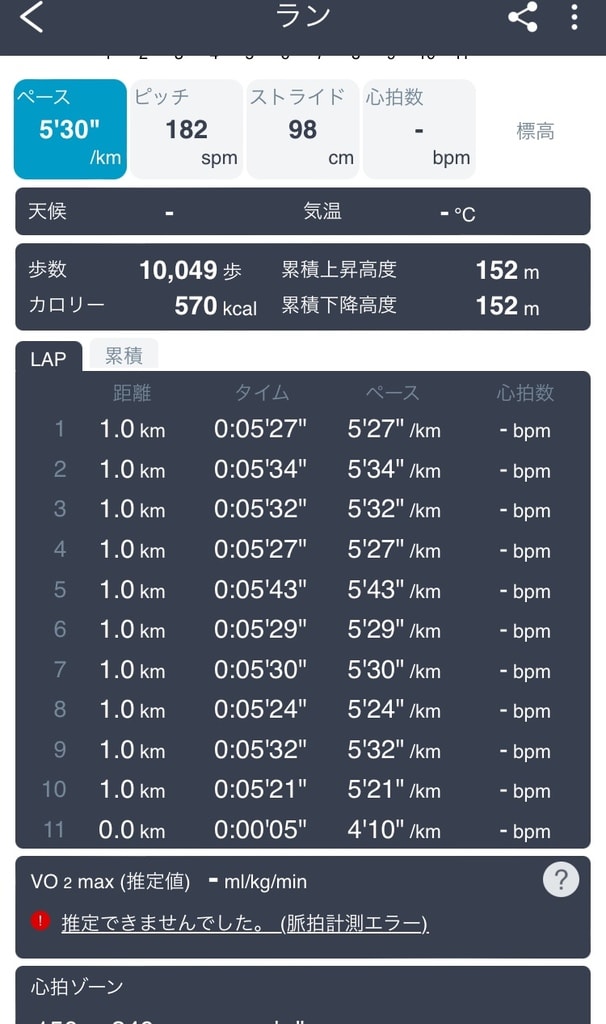
Task: Open the three-dot overflow menu
Action: coord(574,17)
